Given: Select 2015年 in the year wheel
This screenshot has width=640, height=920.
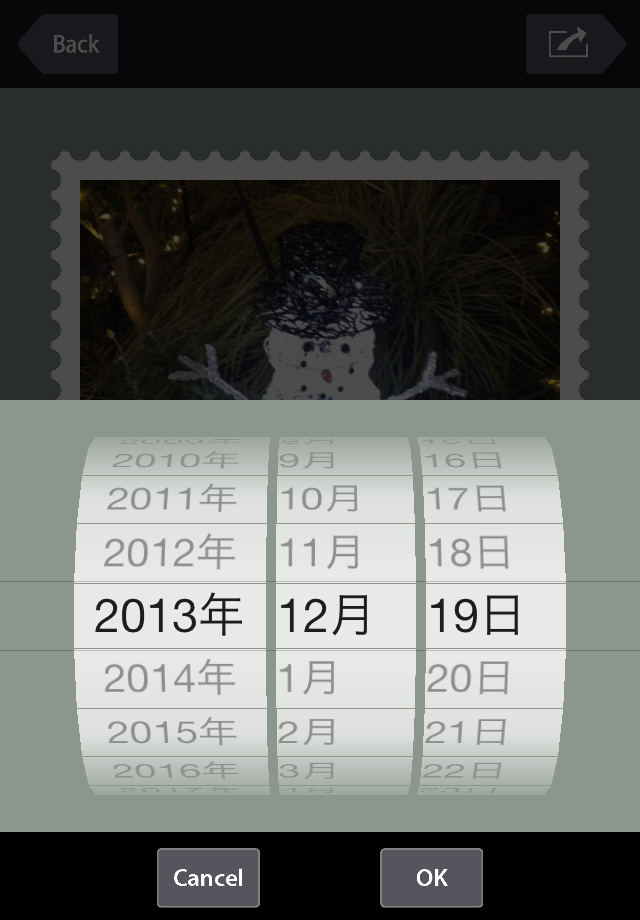Looking at the screenshot, I should (x=171, y=732).
